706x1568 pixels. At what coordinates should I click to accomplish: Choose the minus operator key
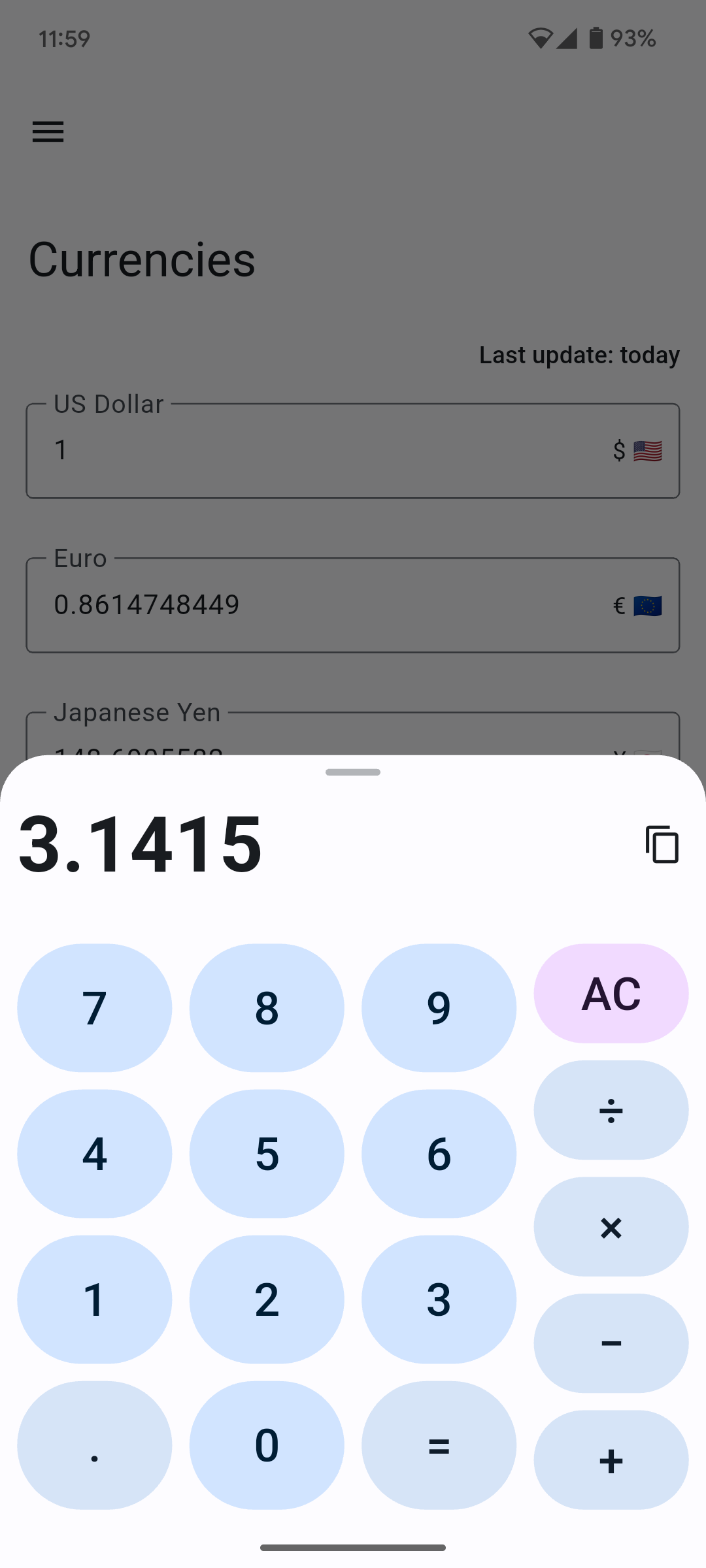click(x=611, y=1343)
